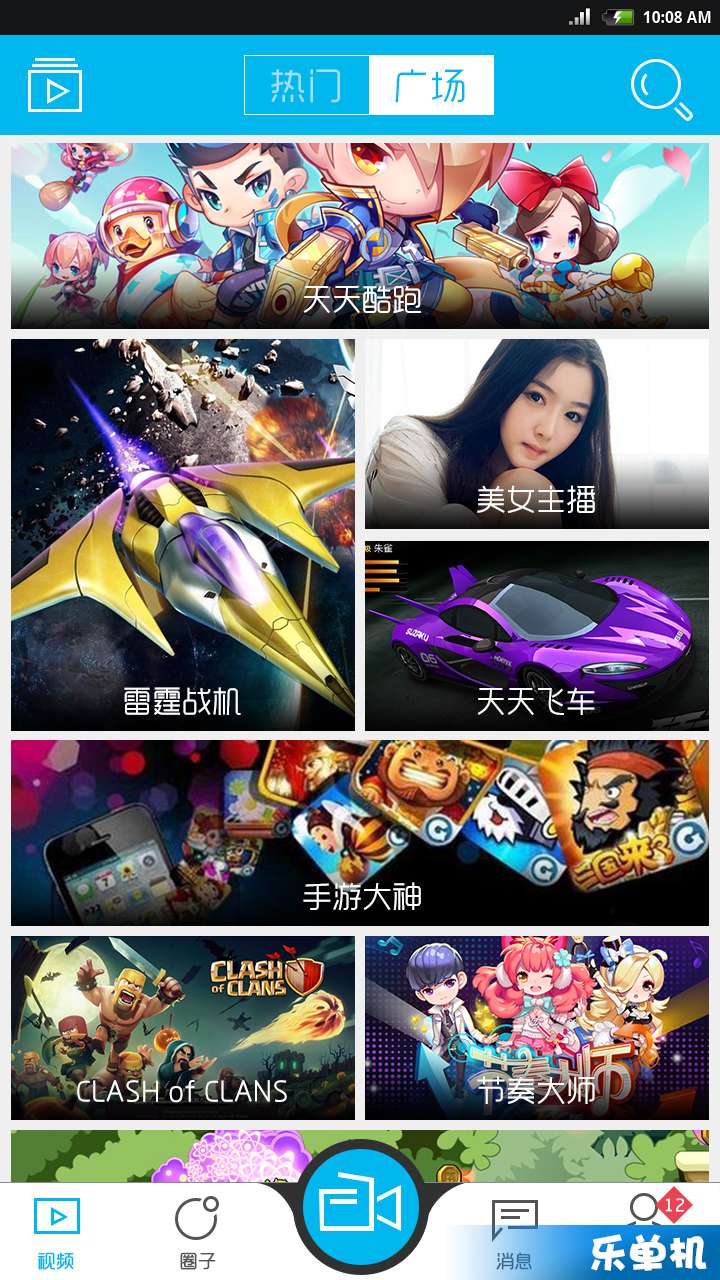Switch to the 视频 bottom tab
Image resolution: width=720 pixels, height=1280 pixels.
[x=56, y=1232]
